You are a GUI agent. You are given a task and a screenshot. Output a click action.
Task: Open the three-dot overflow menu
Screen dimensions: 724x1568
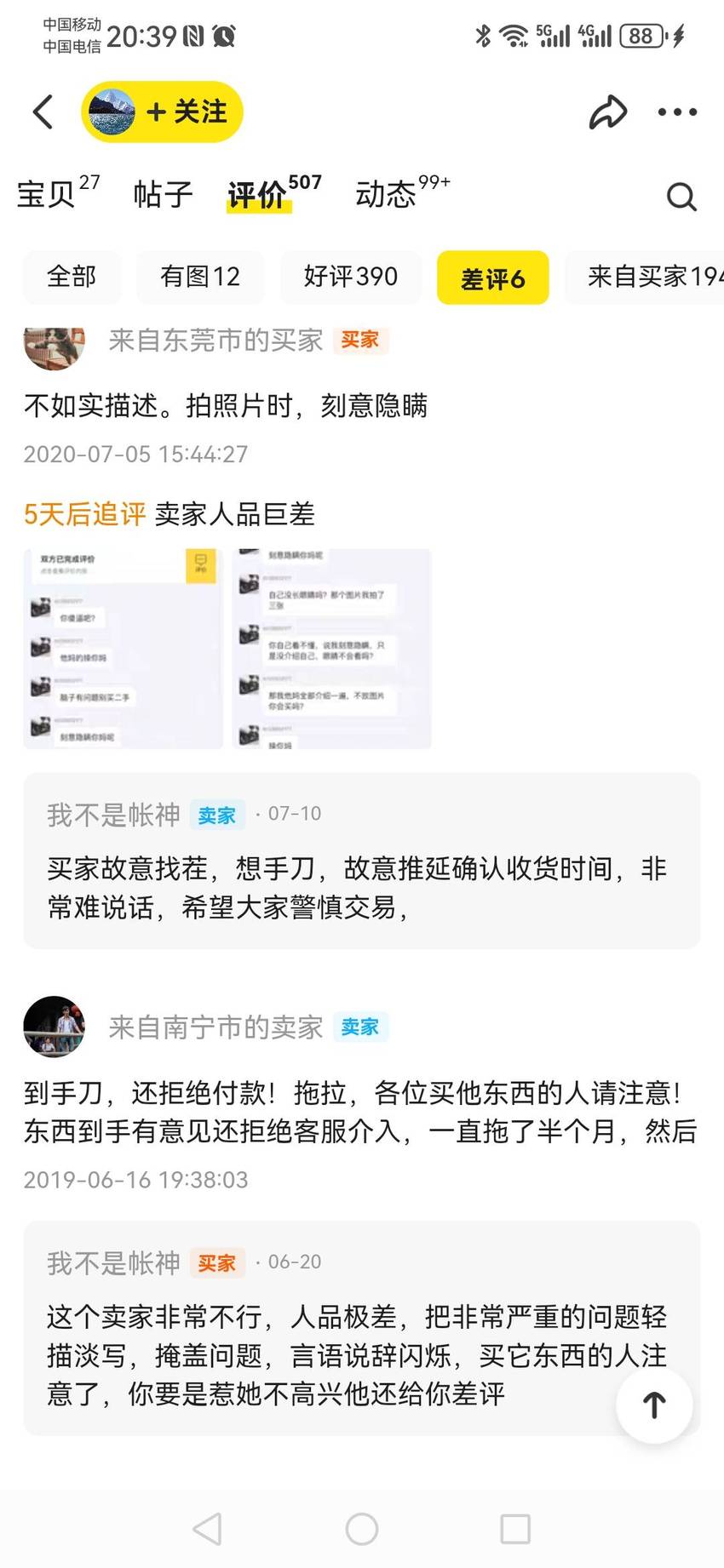tap(677, 112)
